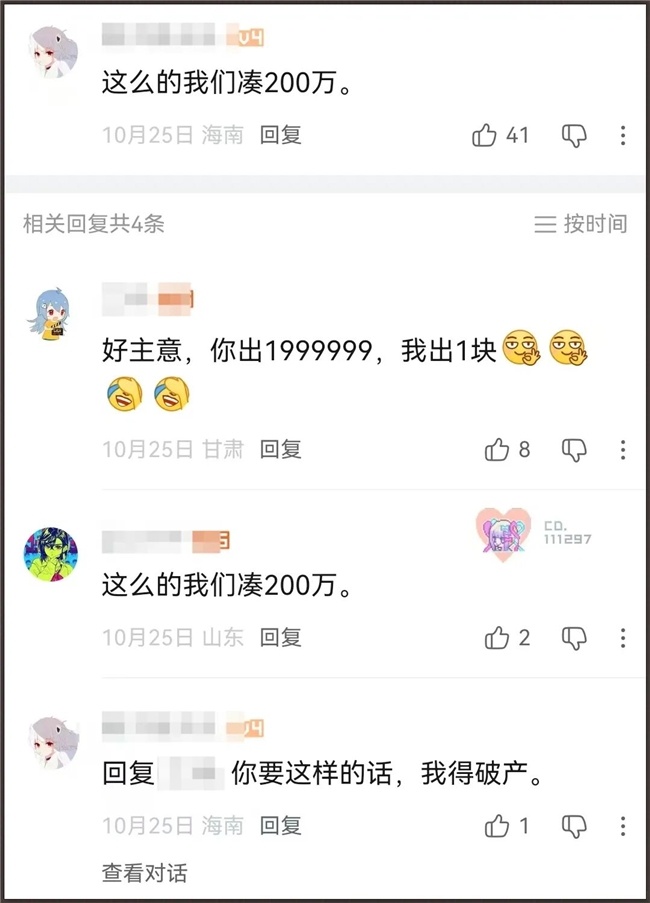Sort replies using 按时间
650x903 pixels.
pyautogui.click(x=581, y=224)
